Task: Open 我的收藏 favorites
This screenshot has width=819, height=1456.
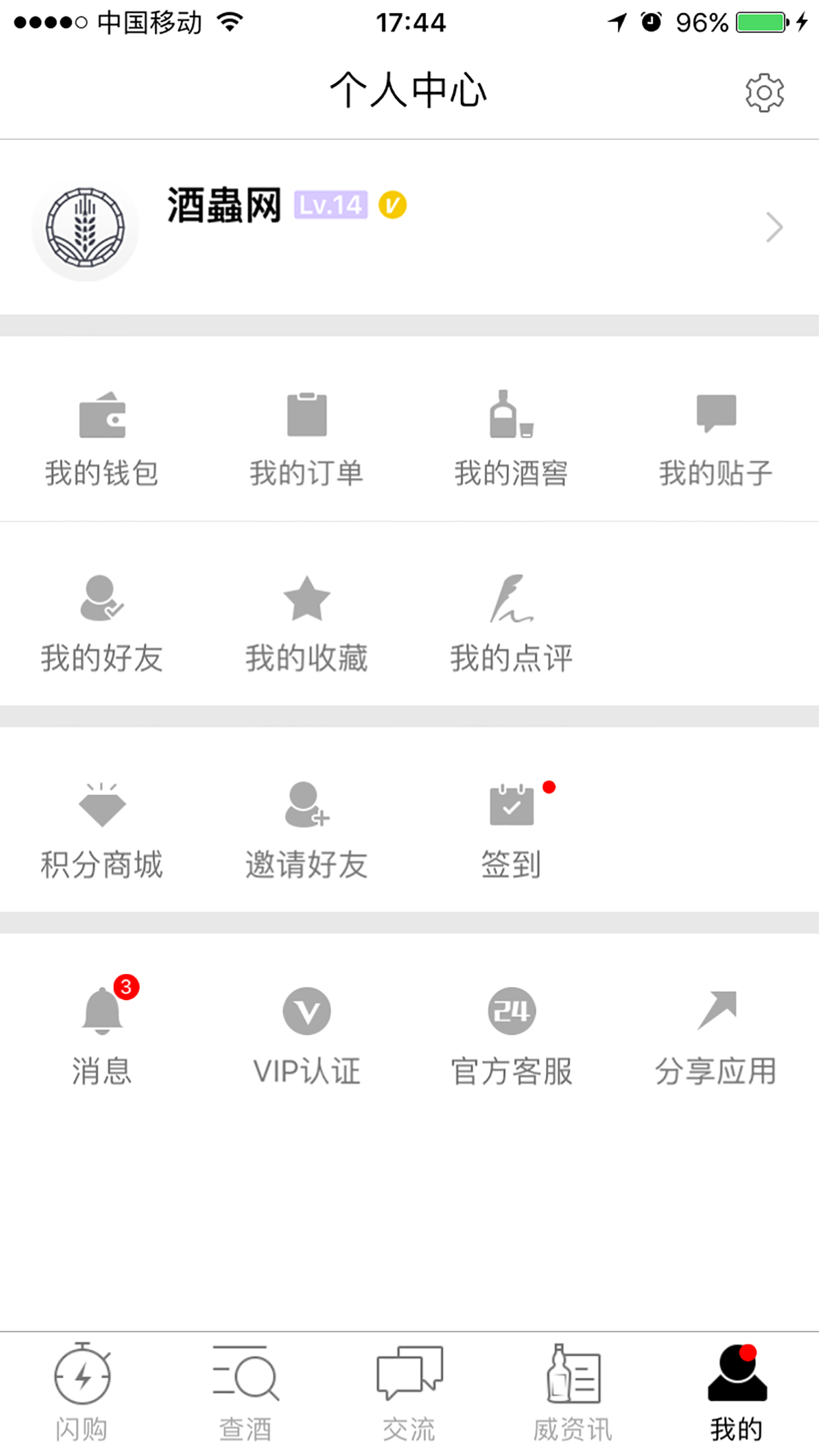Action: point(307,623)
